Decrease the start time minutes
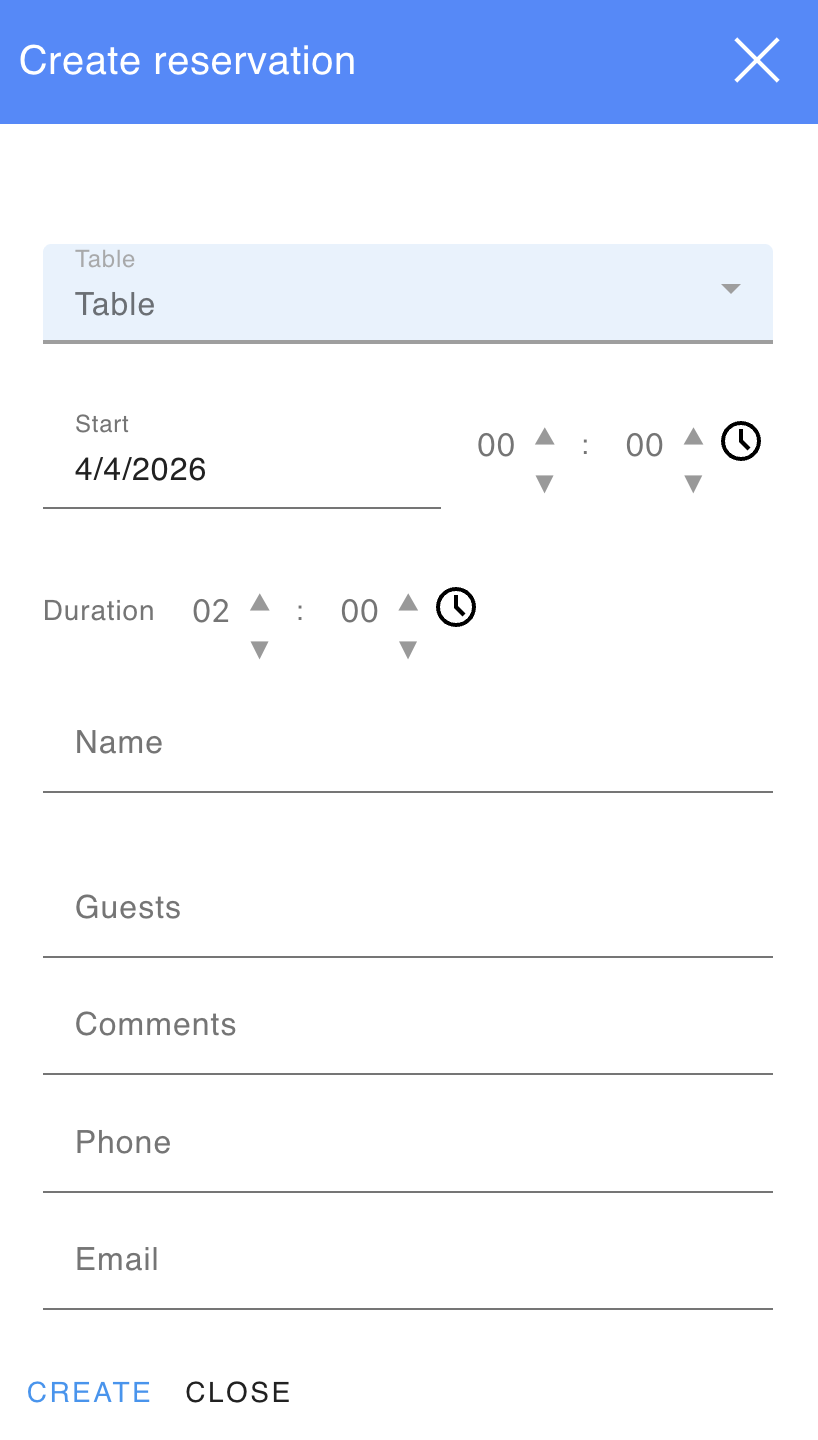The width and height of the screenshot is (818, 1440). [x=693, y=484]
